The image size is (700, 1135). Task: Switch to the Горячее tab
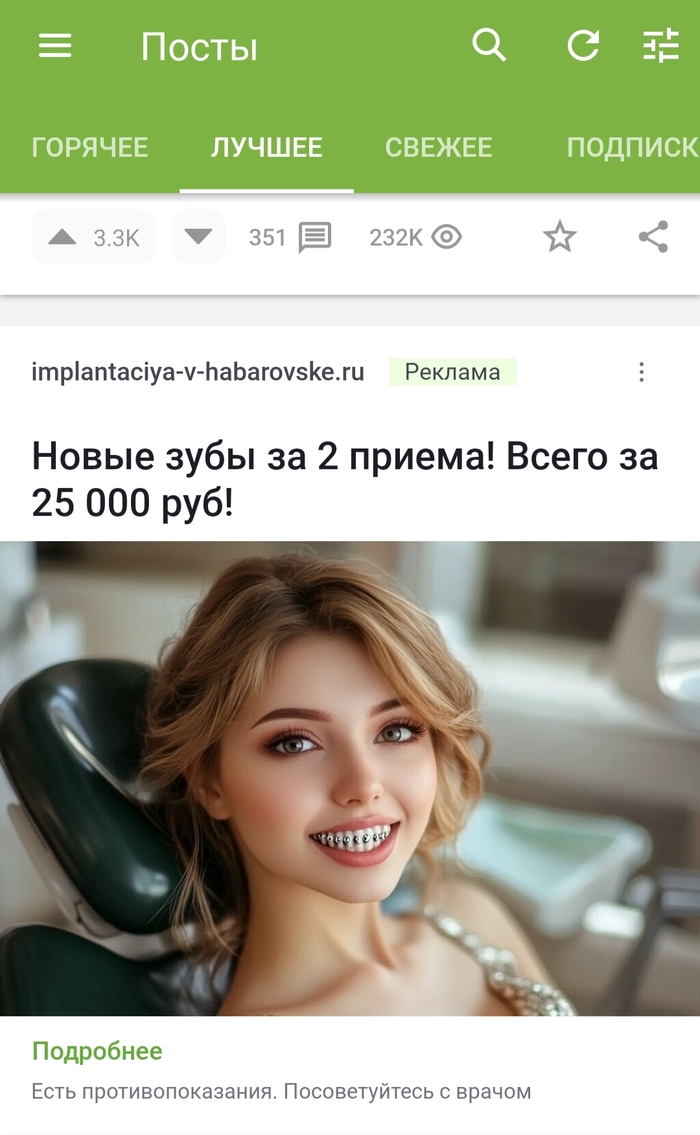90,148
